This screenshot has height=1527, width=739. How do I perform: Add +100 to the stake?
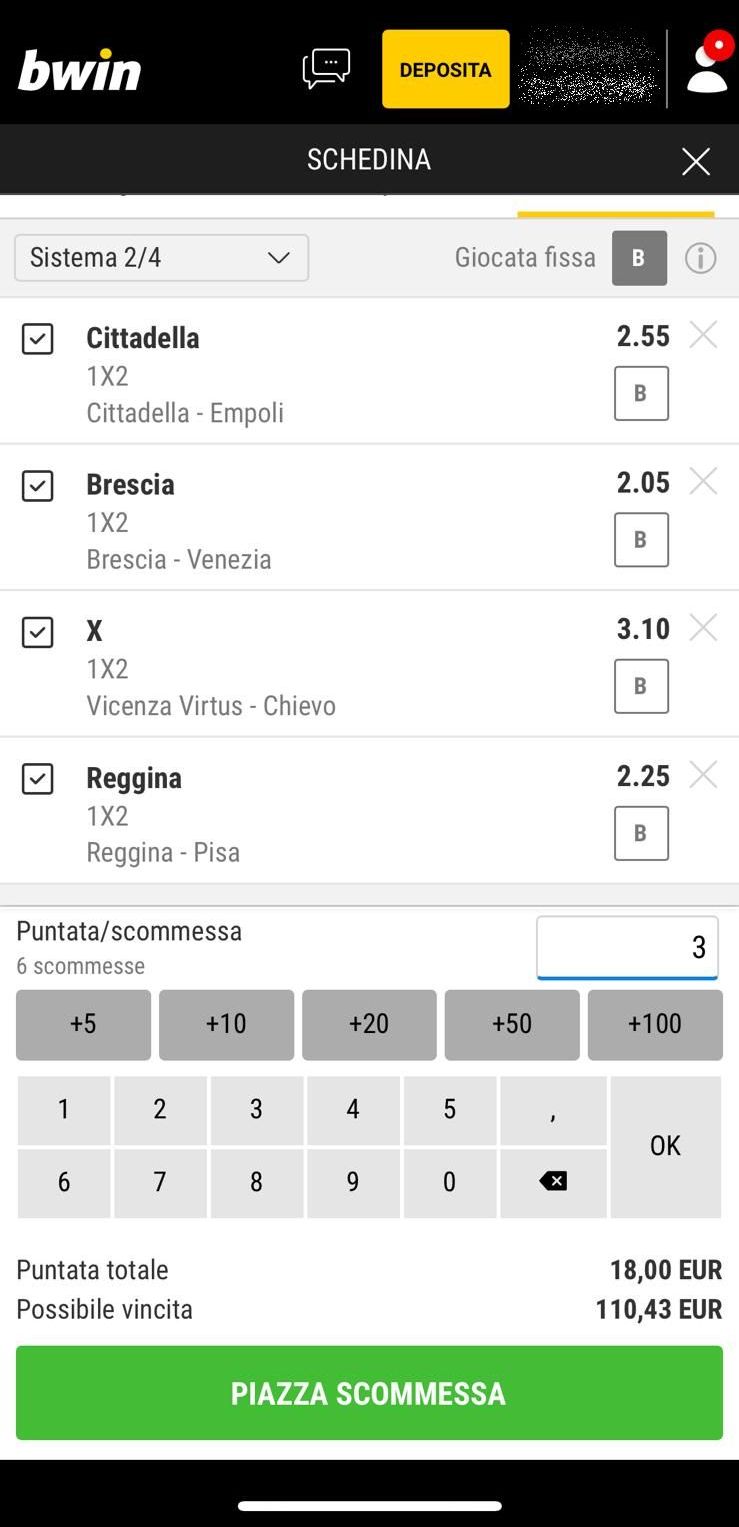pos(655,1024)
